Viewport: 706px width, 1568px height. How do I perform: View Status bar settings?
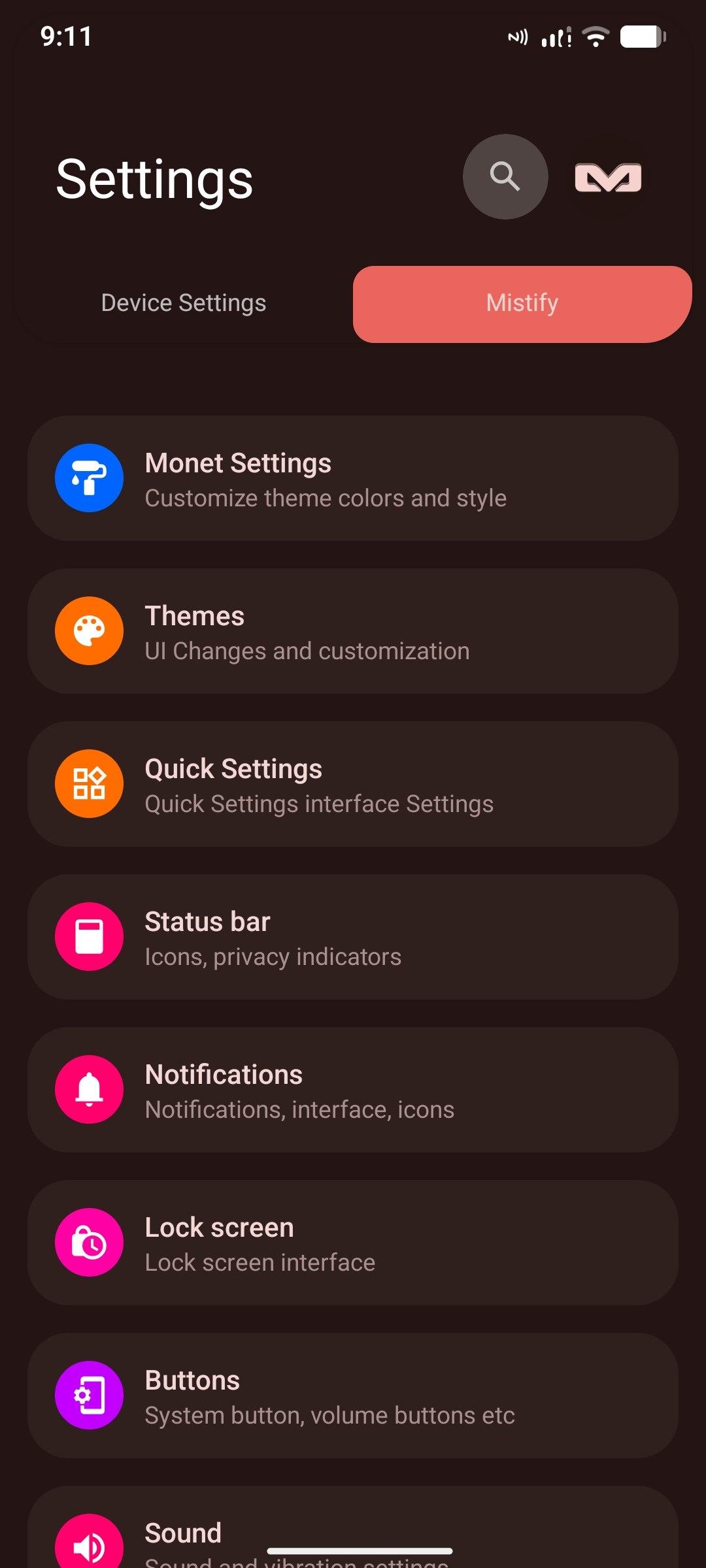tap(353, 938)
